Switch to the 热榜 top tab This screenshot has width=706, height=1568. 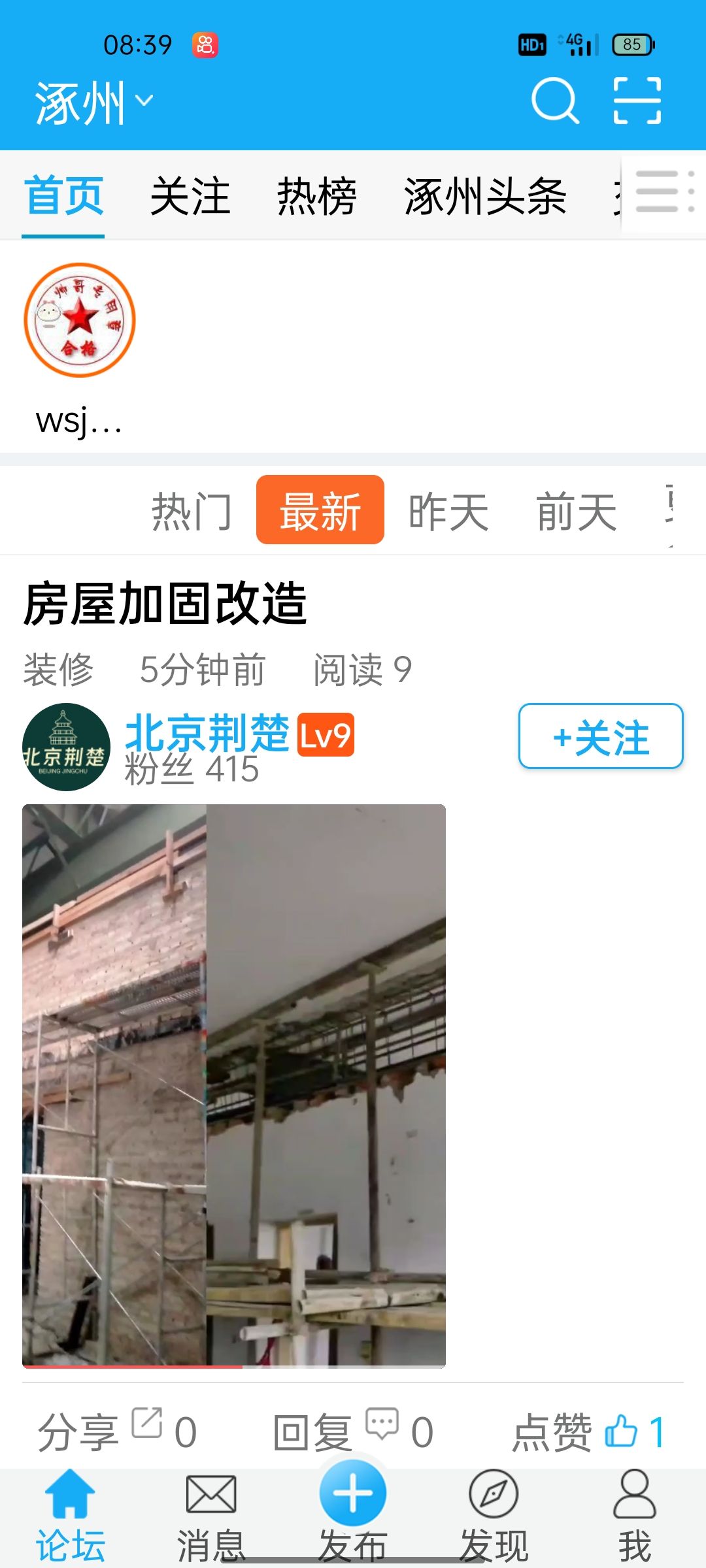316,196
